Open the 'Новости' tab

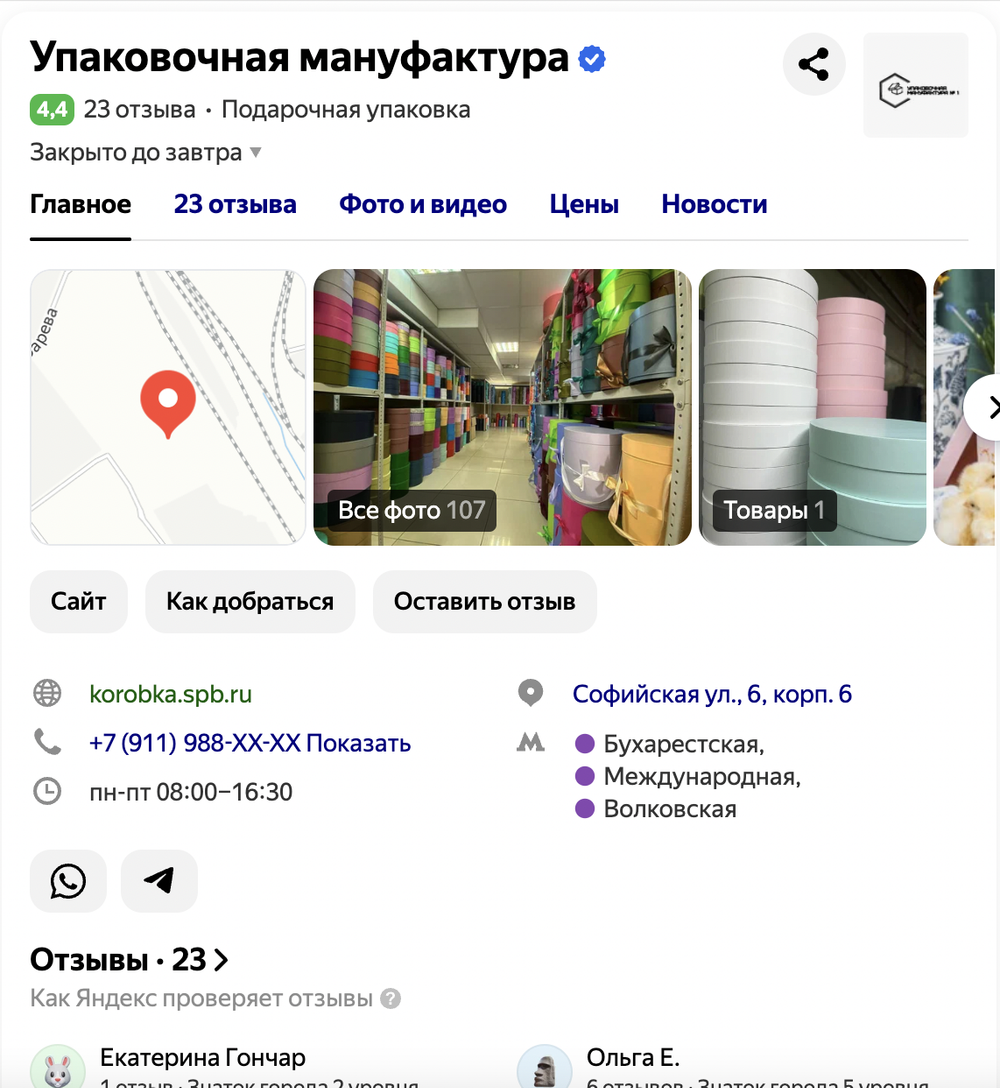coord(714,204)
